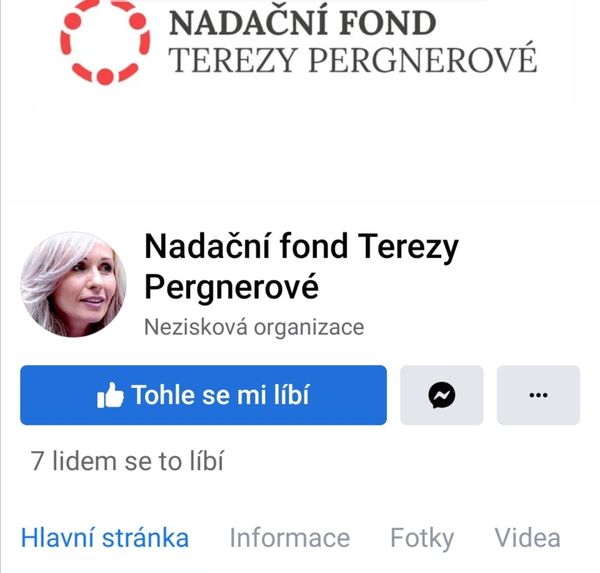Open the three-dot more options menu

pyautogui.click(x=538, y=395)
